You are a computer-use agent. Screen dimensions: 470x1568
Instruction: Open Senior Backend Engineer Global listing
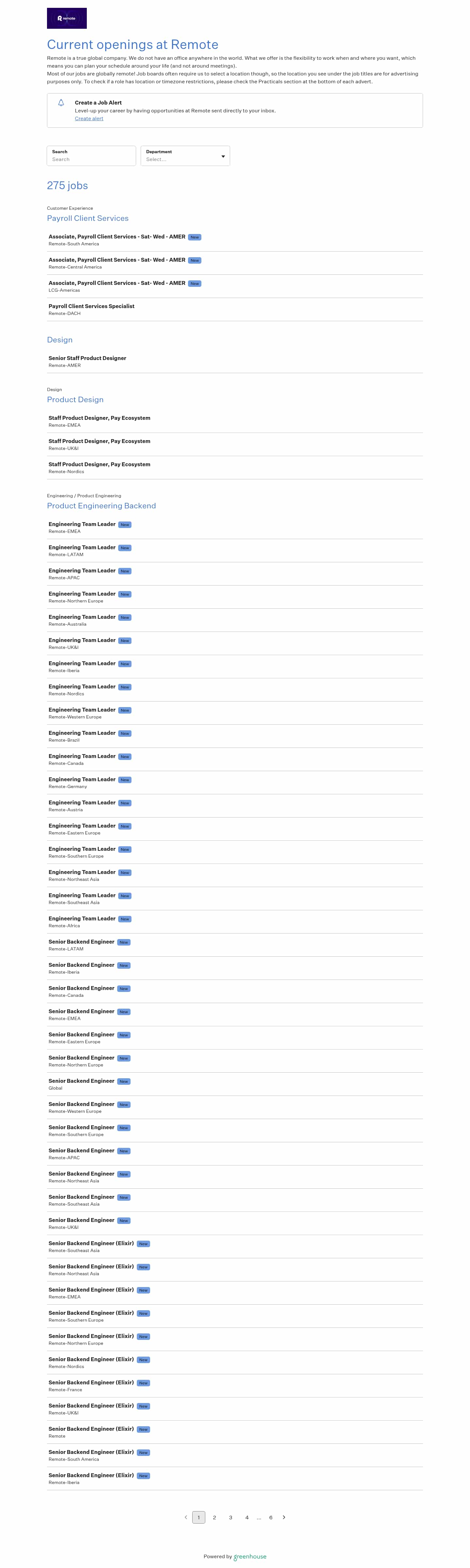tap(82, 1081)
